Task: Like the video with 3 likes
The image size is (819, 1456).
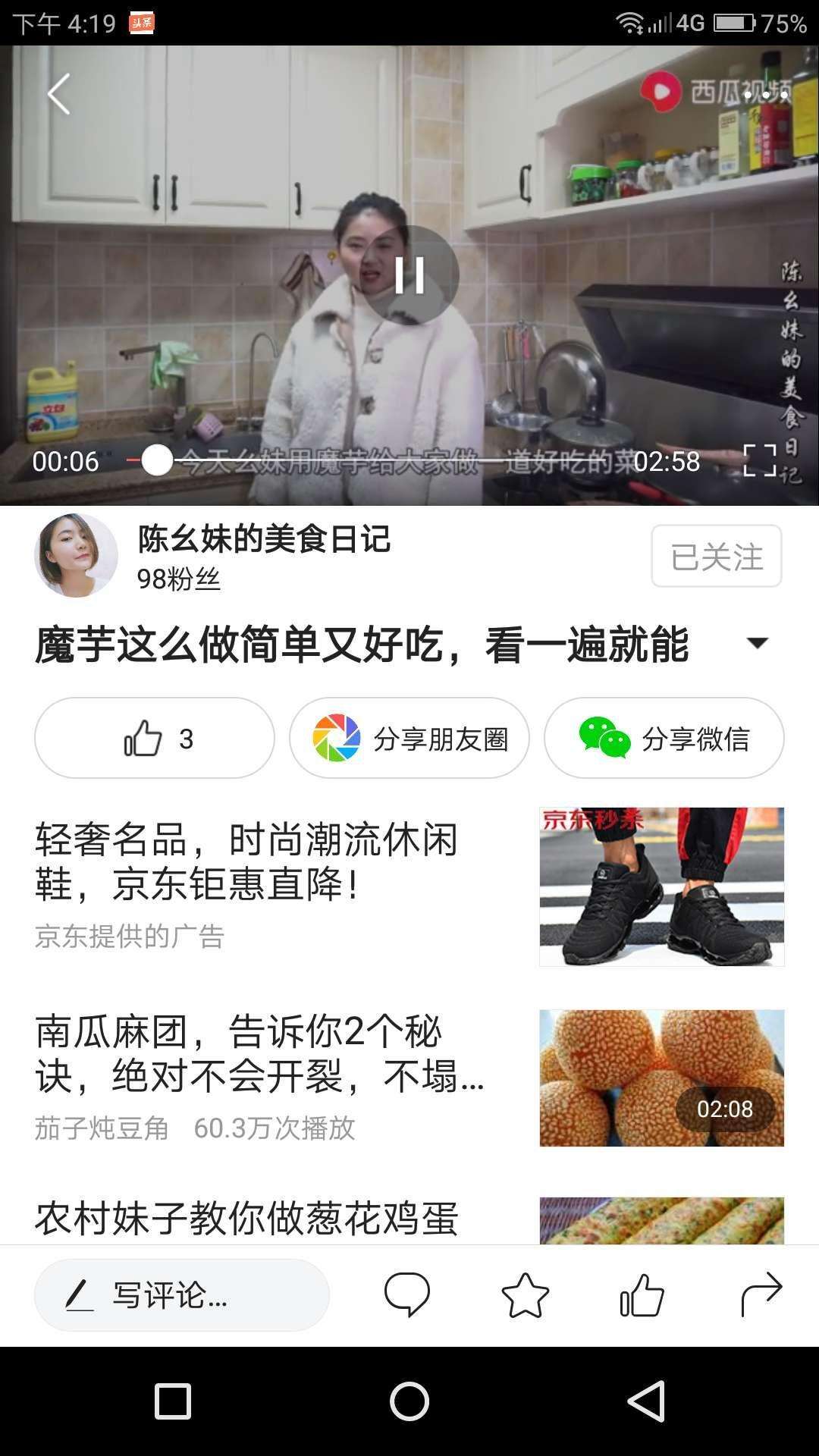Action: click(x=155, y=738)
